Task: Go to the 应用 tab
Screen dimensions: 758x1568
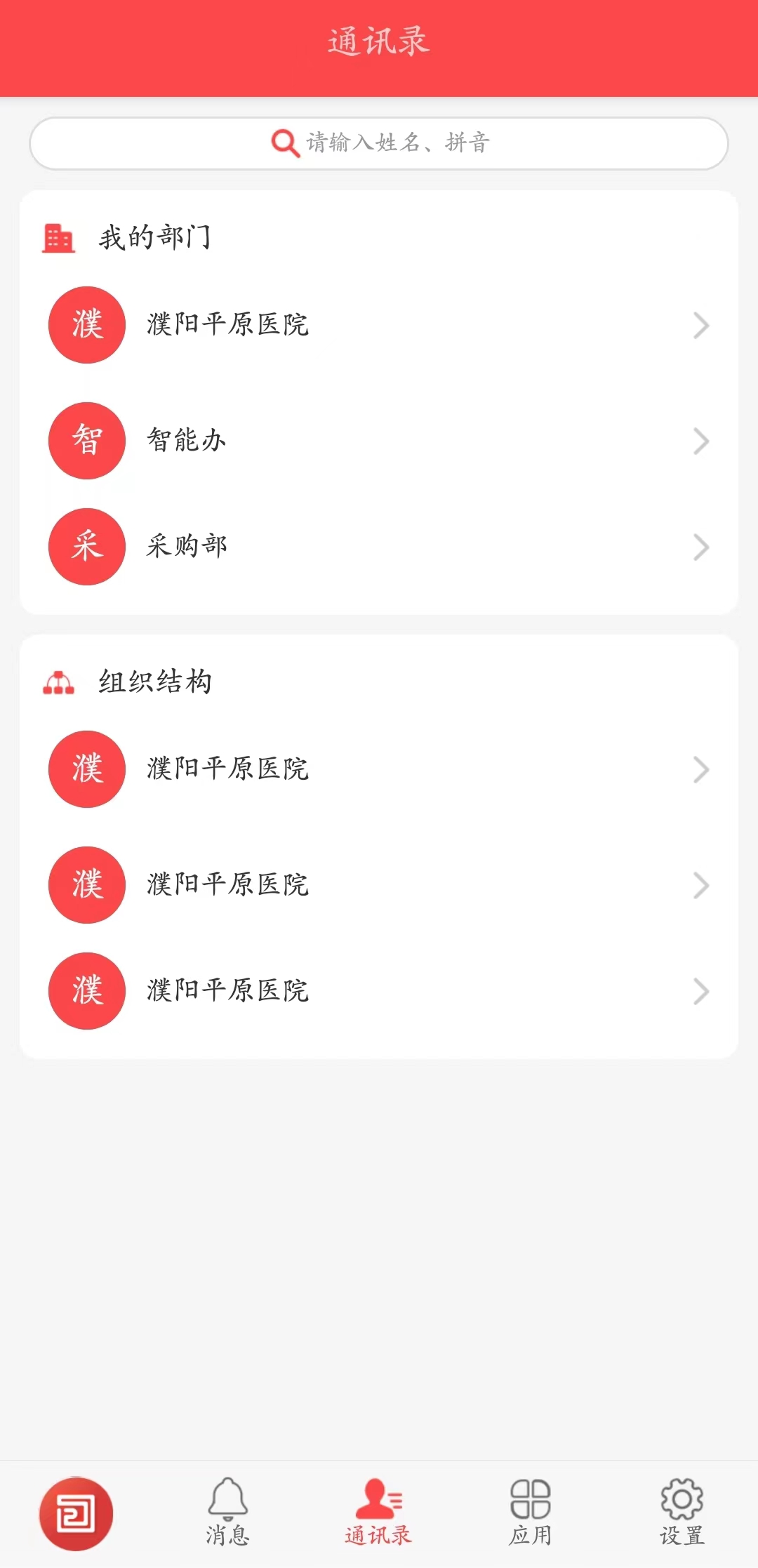Action: pyautogui.click(x=531, y=1512)
